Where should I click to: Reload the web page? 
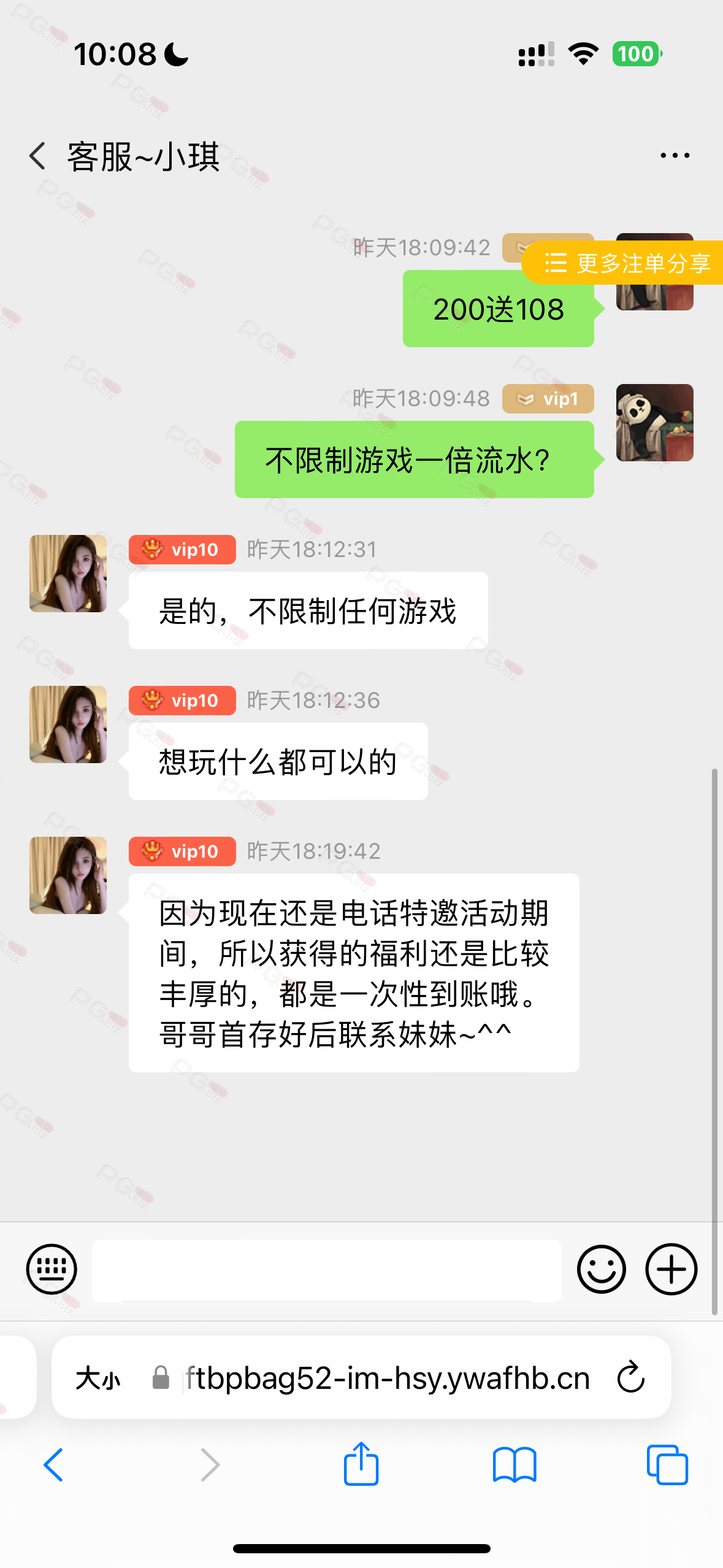631,1378
